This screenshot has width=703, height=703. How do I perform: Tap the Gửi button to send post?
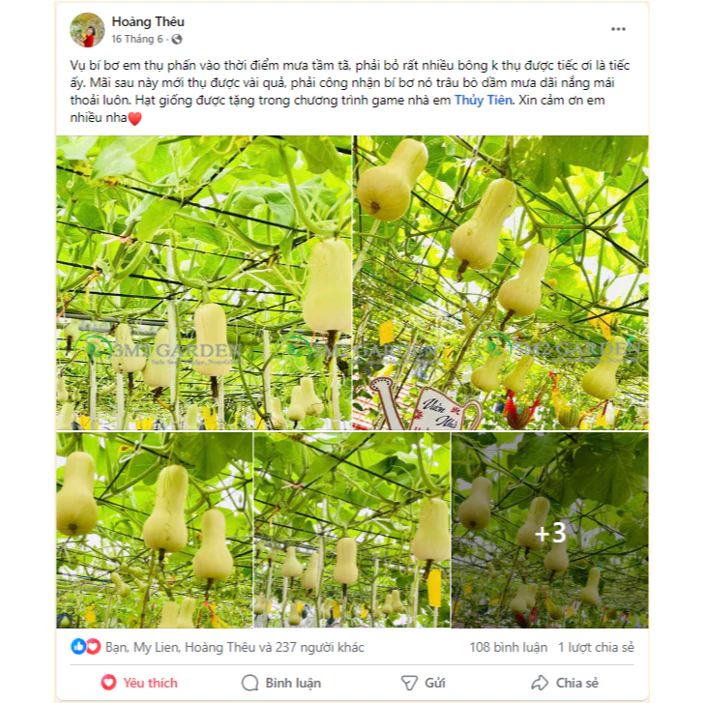(x=423, y=683)
